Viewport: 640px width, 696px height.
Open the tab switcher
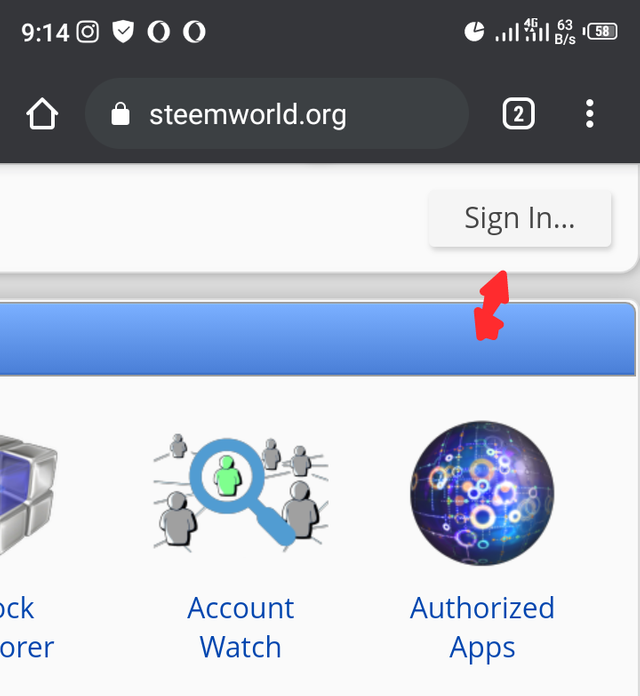coord(517,114)
